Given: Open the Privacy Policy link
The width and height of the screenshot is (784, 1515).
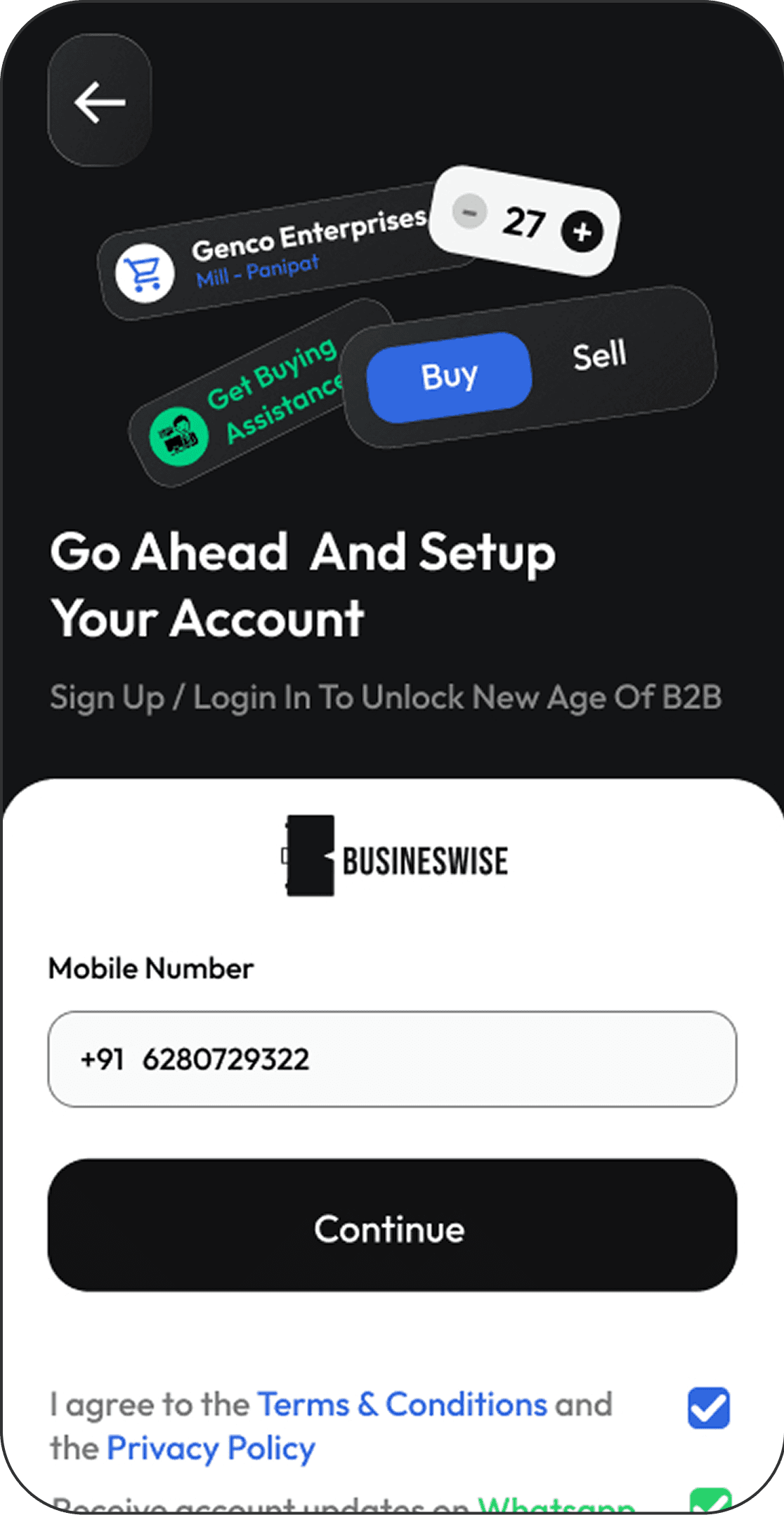Looking at the screenshot, I should (x=211, y=1448).
